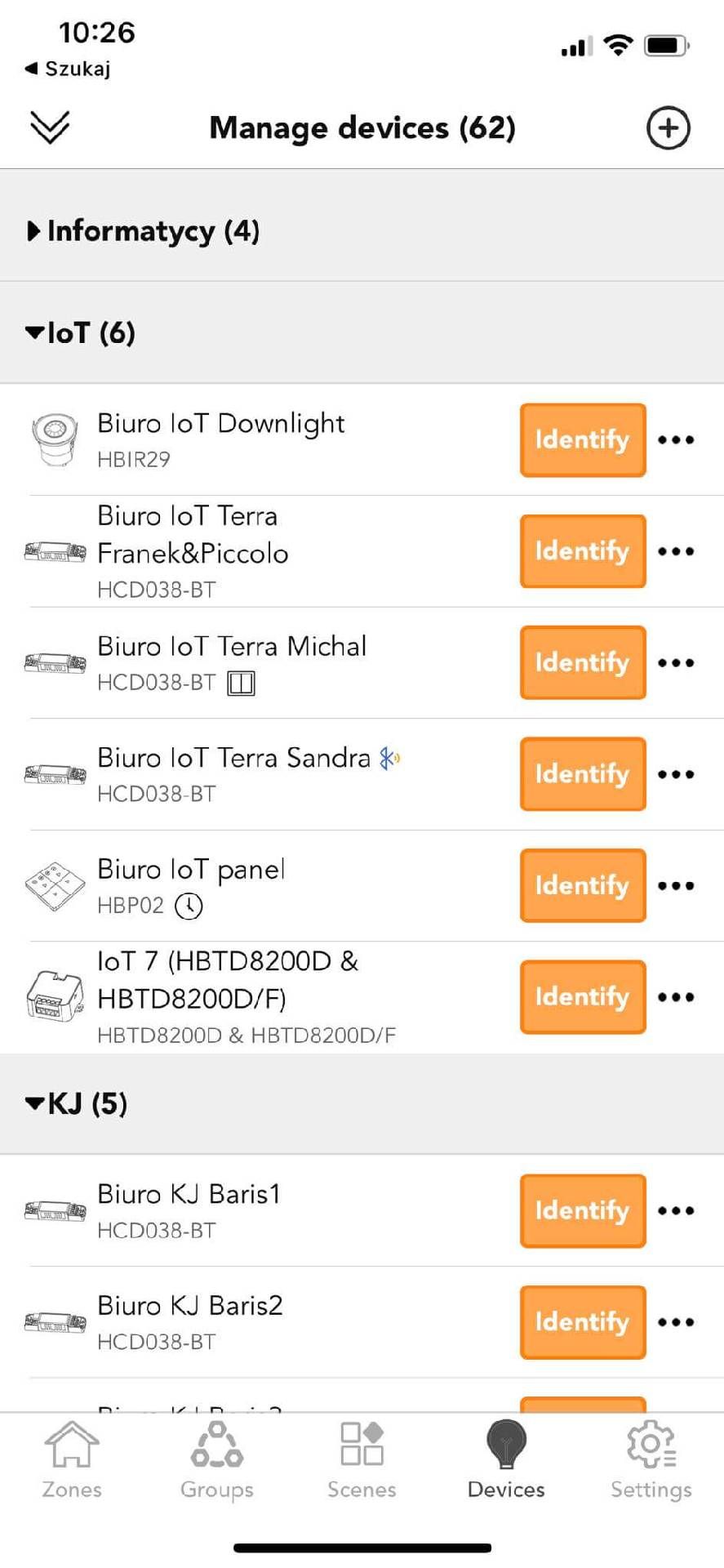This screenshot has width=724, height=1568.
Task: Identify Biuro IoT Downlight
Action: pyautogui.click(x=583, y=440)
